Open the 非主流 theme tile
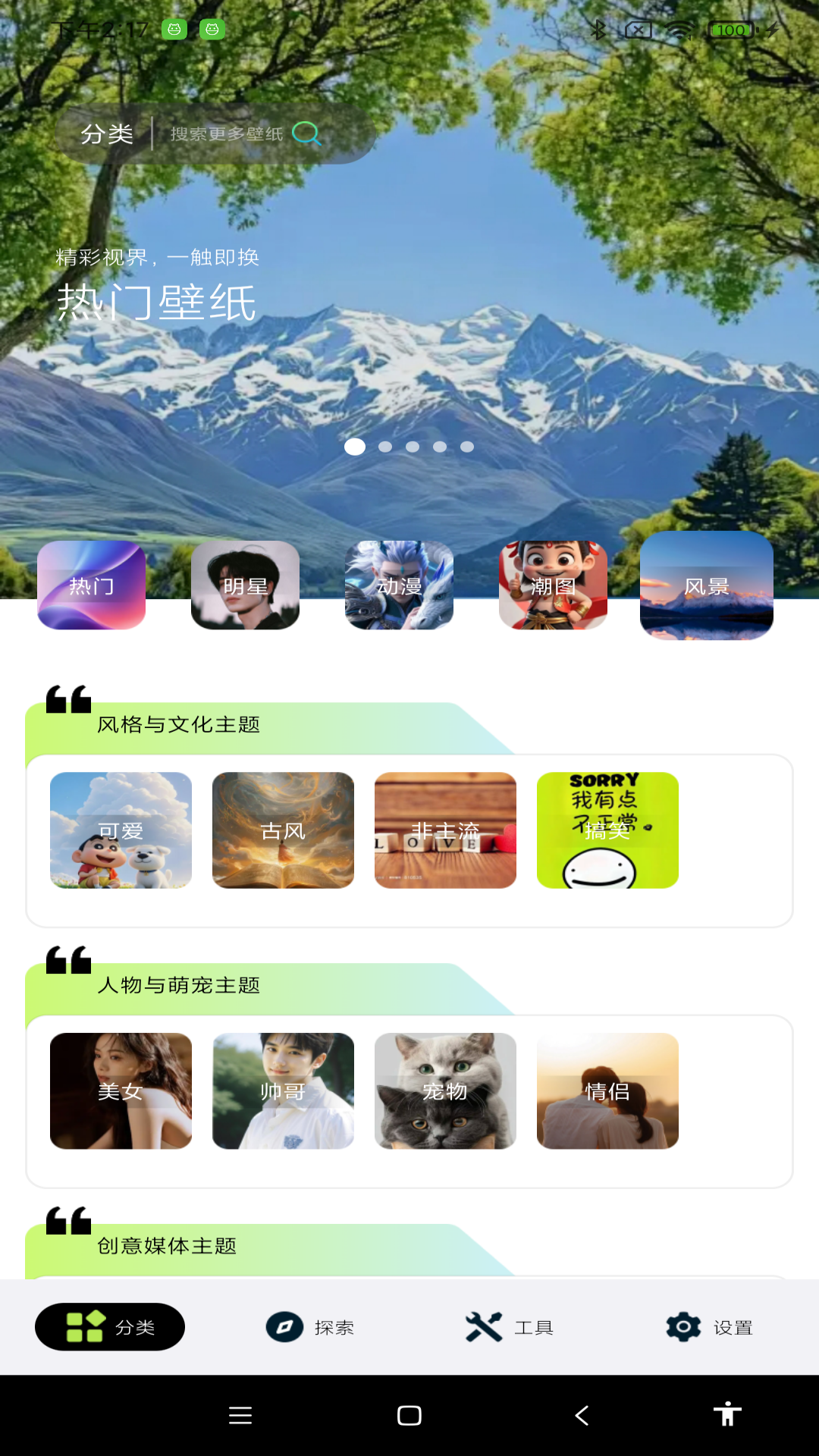 click(x=445, y=830)
